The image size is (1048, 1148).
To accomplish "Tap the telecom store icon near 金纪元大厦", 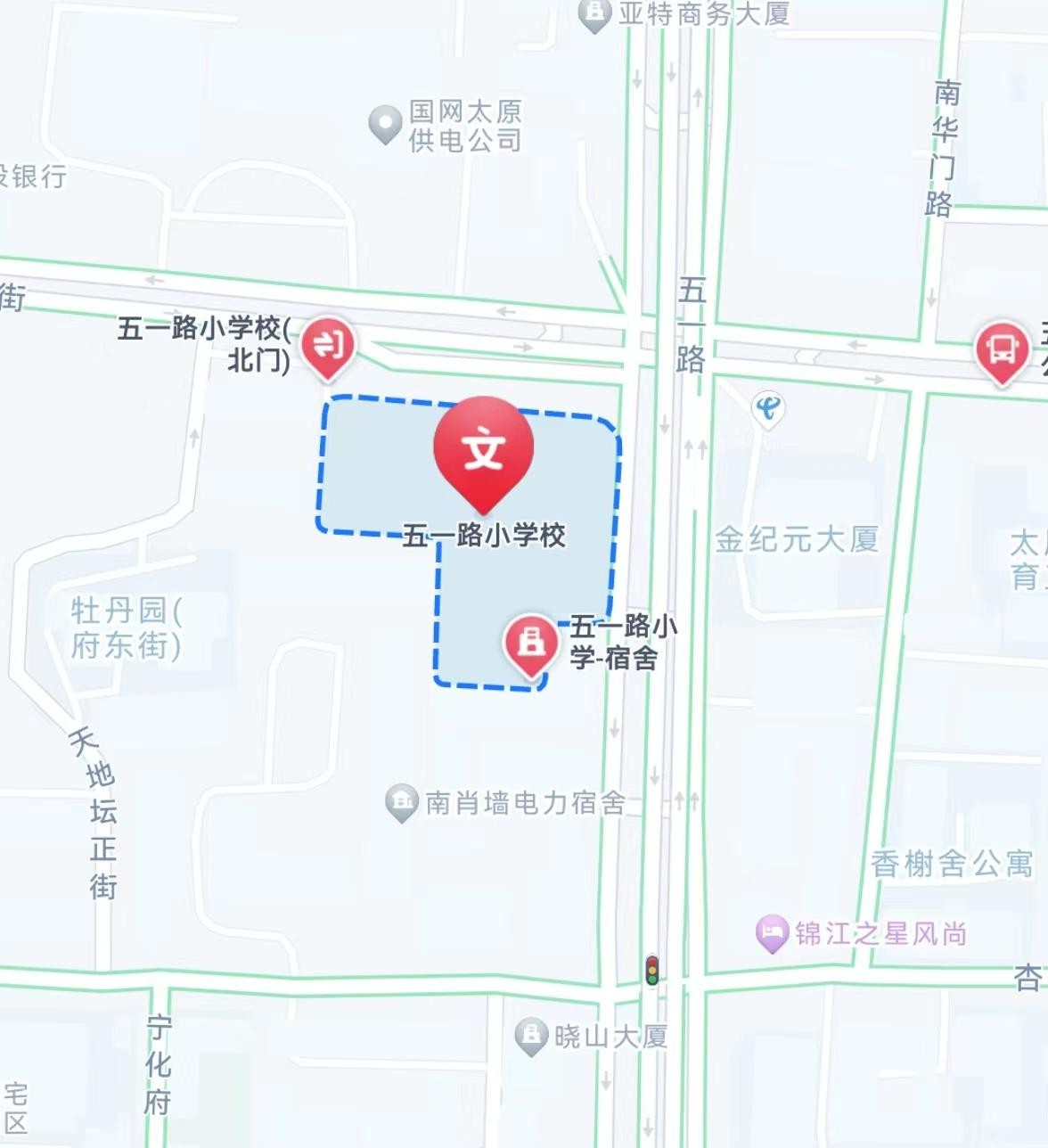I will click(767, 409).
